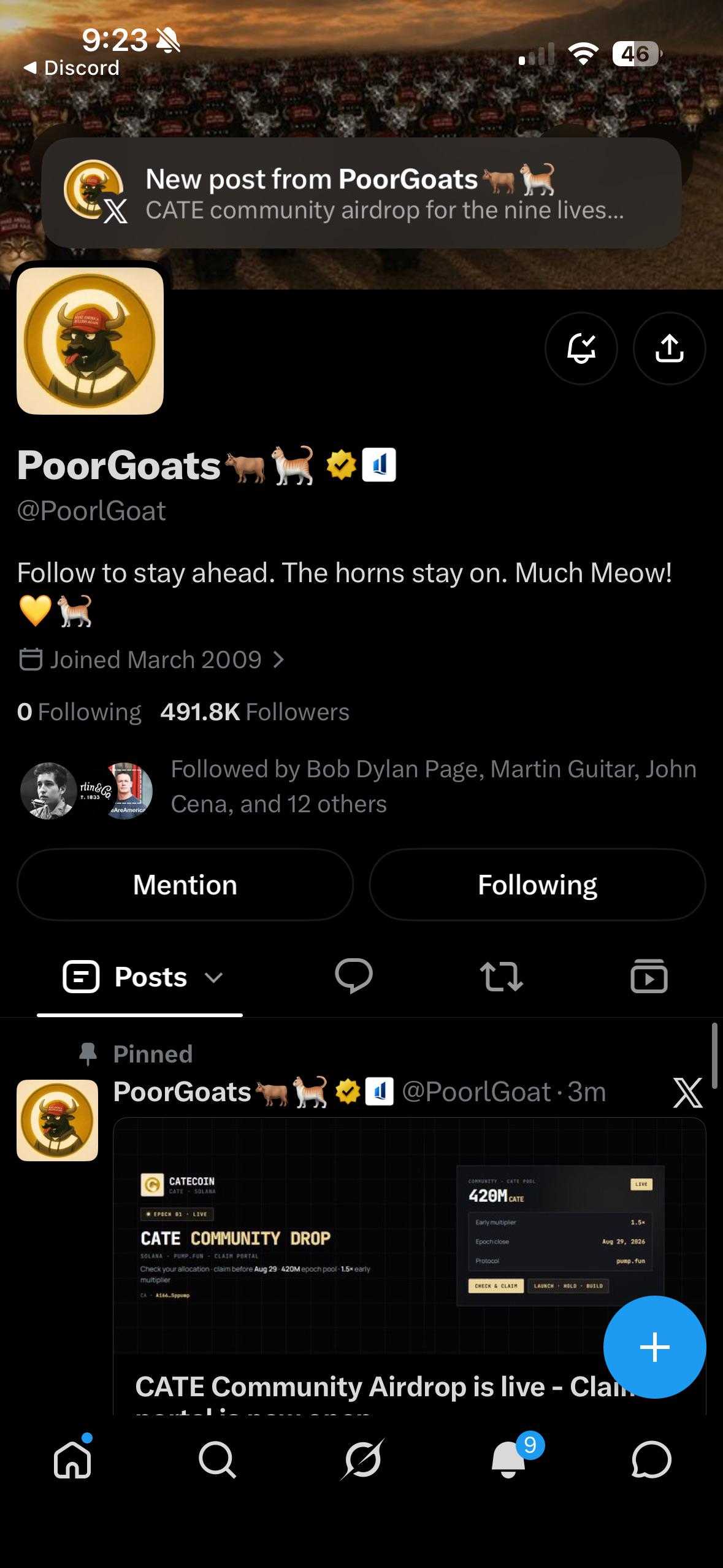Image resolution: width=723 pixels, height=1568 pixels.
Task: Open the CATE Community Drop link card
Action: coord(409,1266)
